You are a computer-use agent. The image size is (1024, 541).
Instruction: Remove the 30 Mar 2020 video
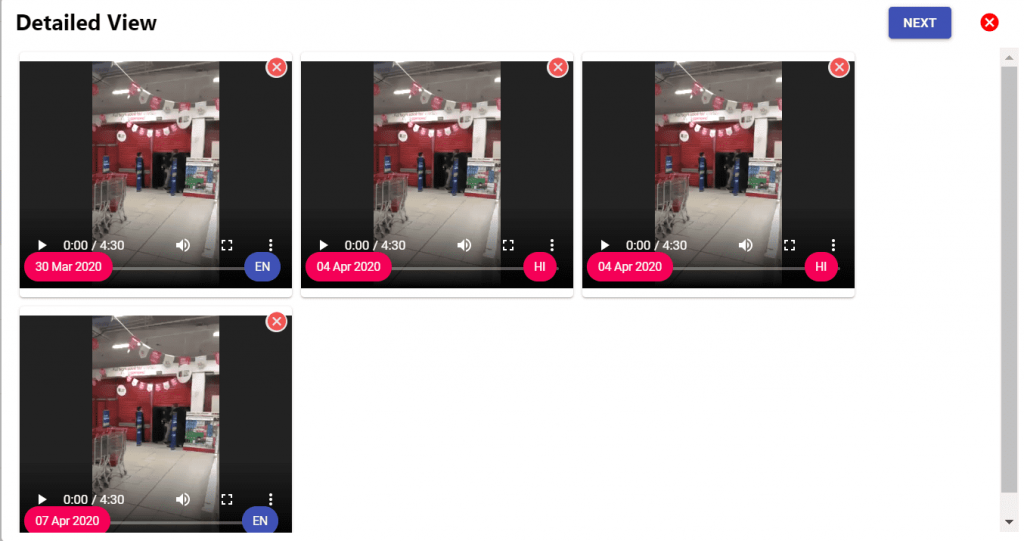pyautogui.click(x=277, y=67)
